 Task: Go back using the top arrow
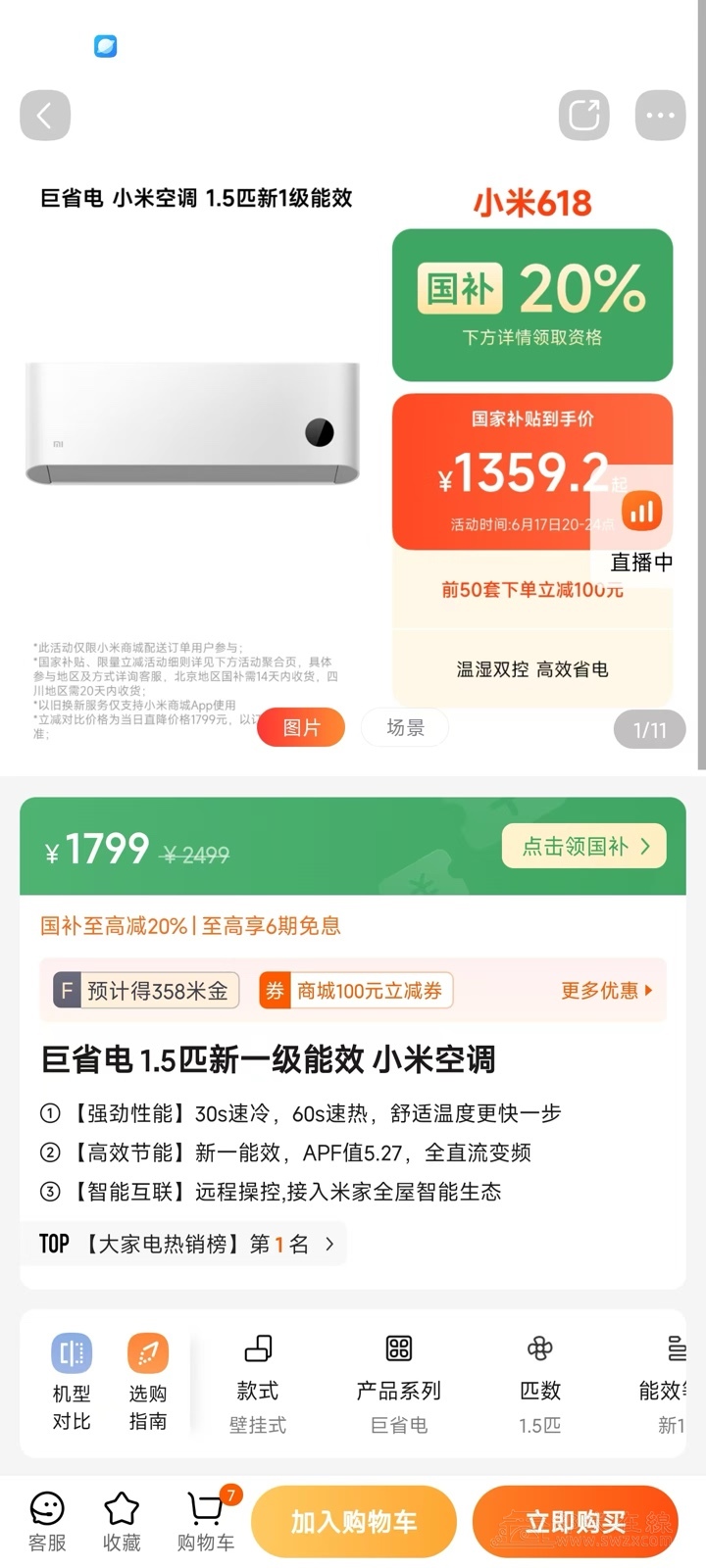(x=45, y=116)
